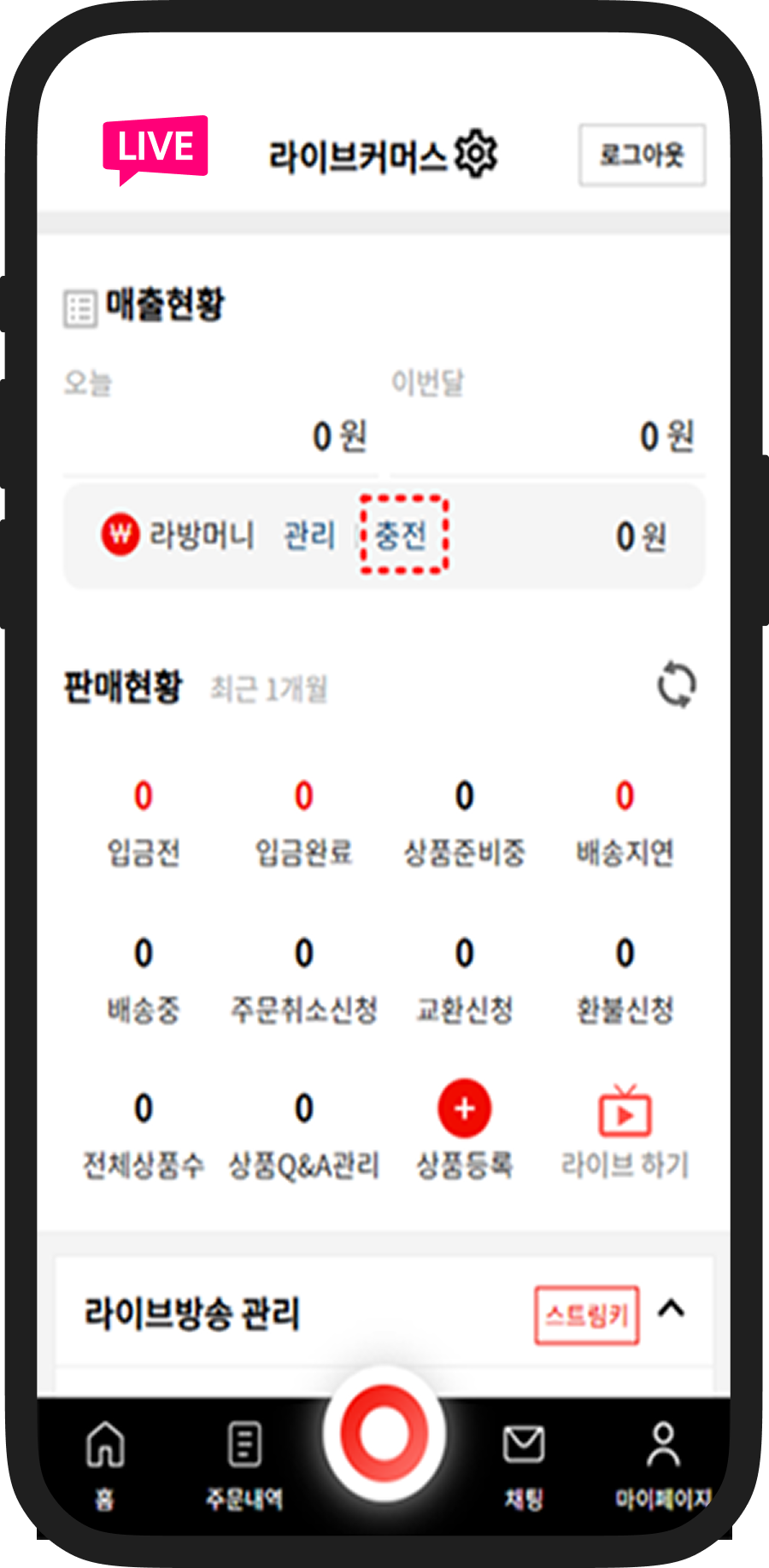
Task: Tap 충전 to charge 라방머니
Action: pyautogui.click(x=402, y=536)
